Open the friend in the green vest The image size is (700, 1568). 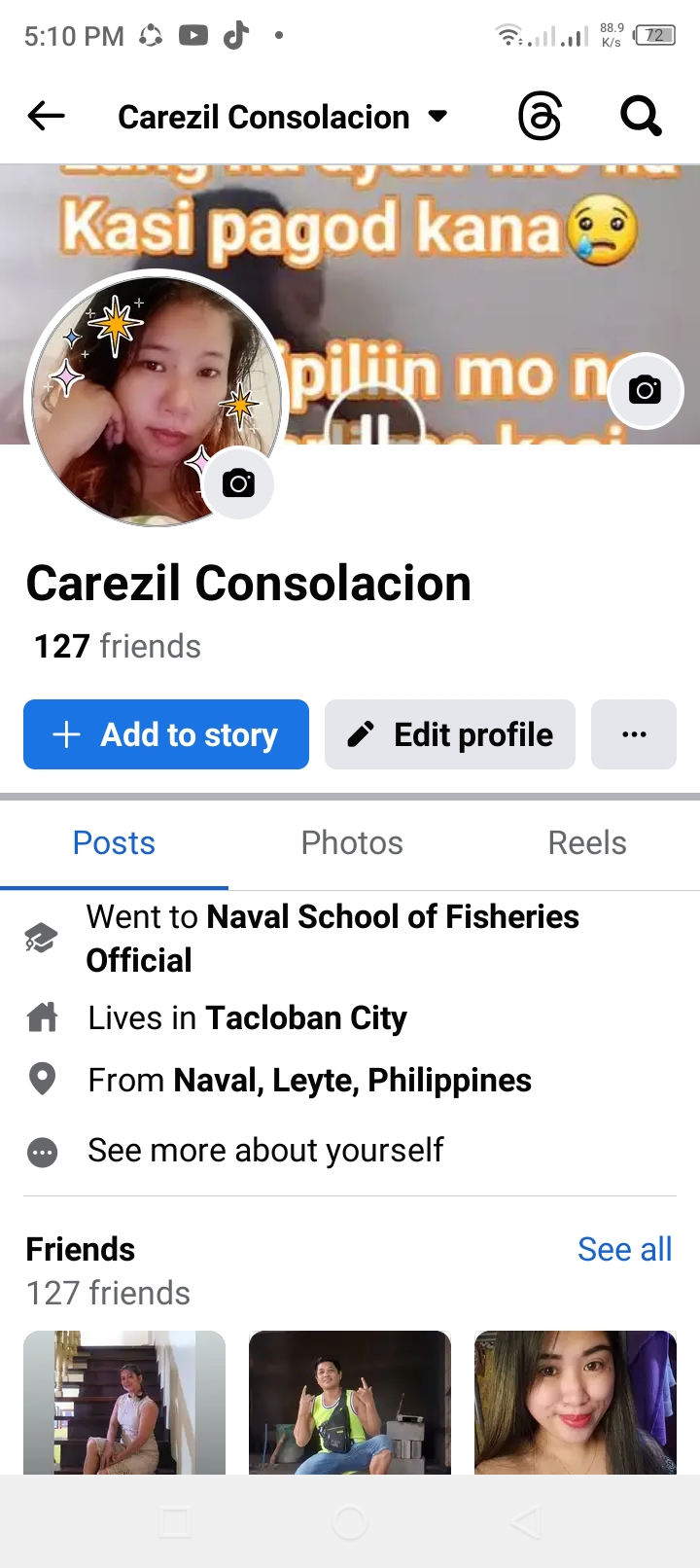coord(350,1403)
